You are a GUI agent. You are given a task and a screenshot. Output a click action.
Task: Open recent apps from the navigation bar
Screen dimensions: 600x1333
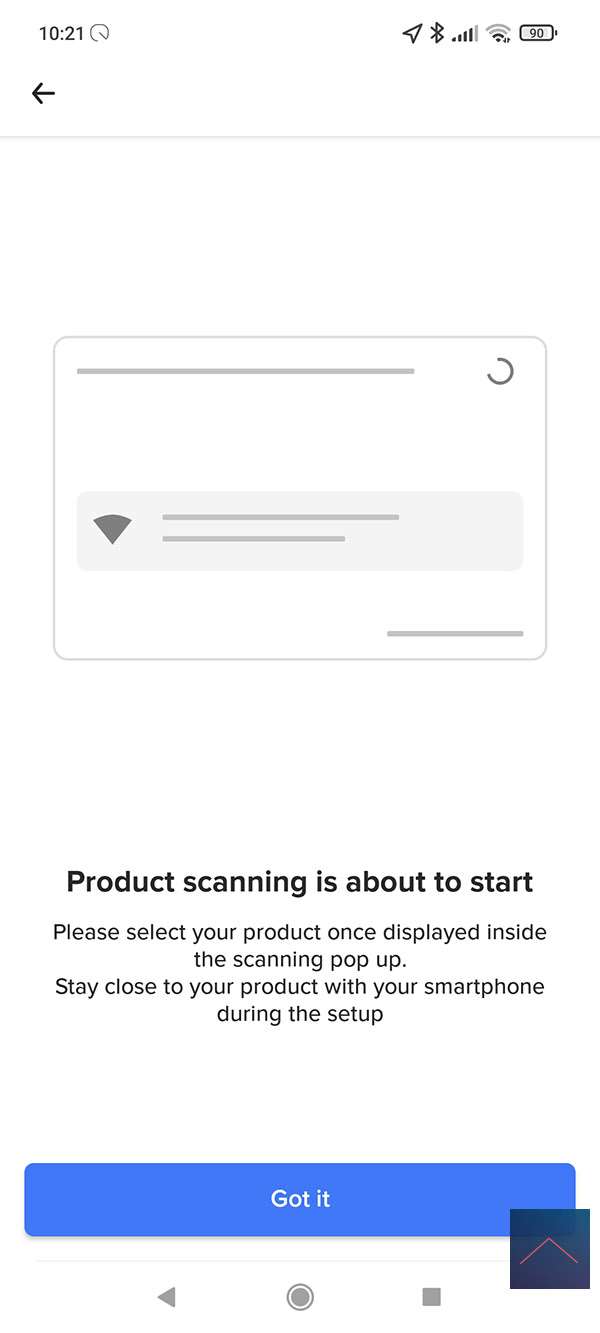tap(432, 1297)
